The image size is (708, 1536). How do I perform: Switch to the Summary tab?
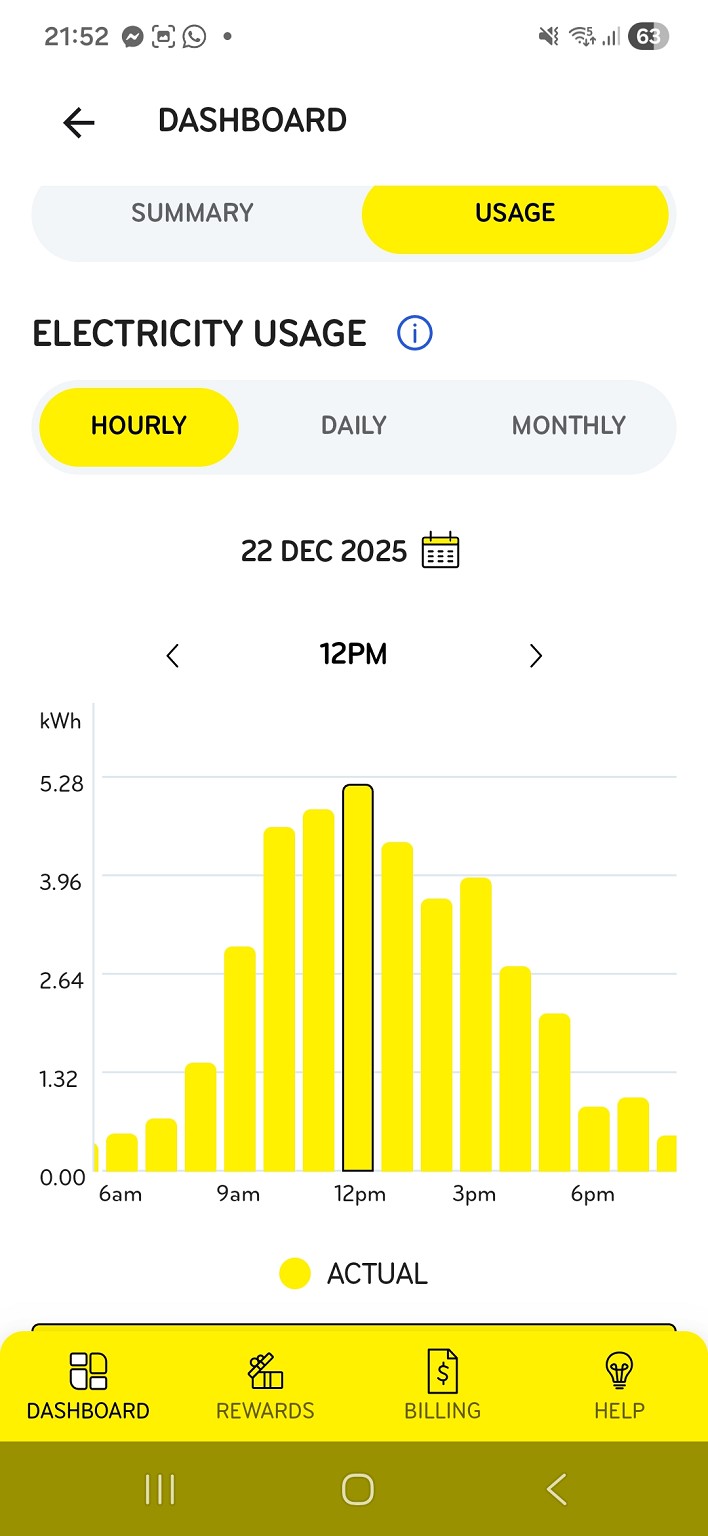pyautogui.click(x=193, y=213)
